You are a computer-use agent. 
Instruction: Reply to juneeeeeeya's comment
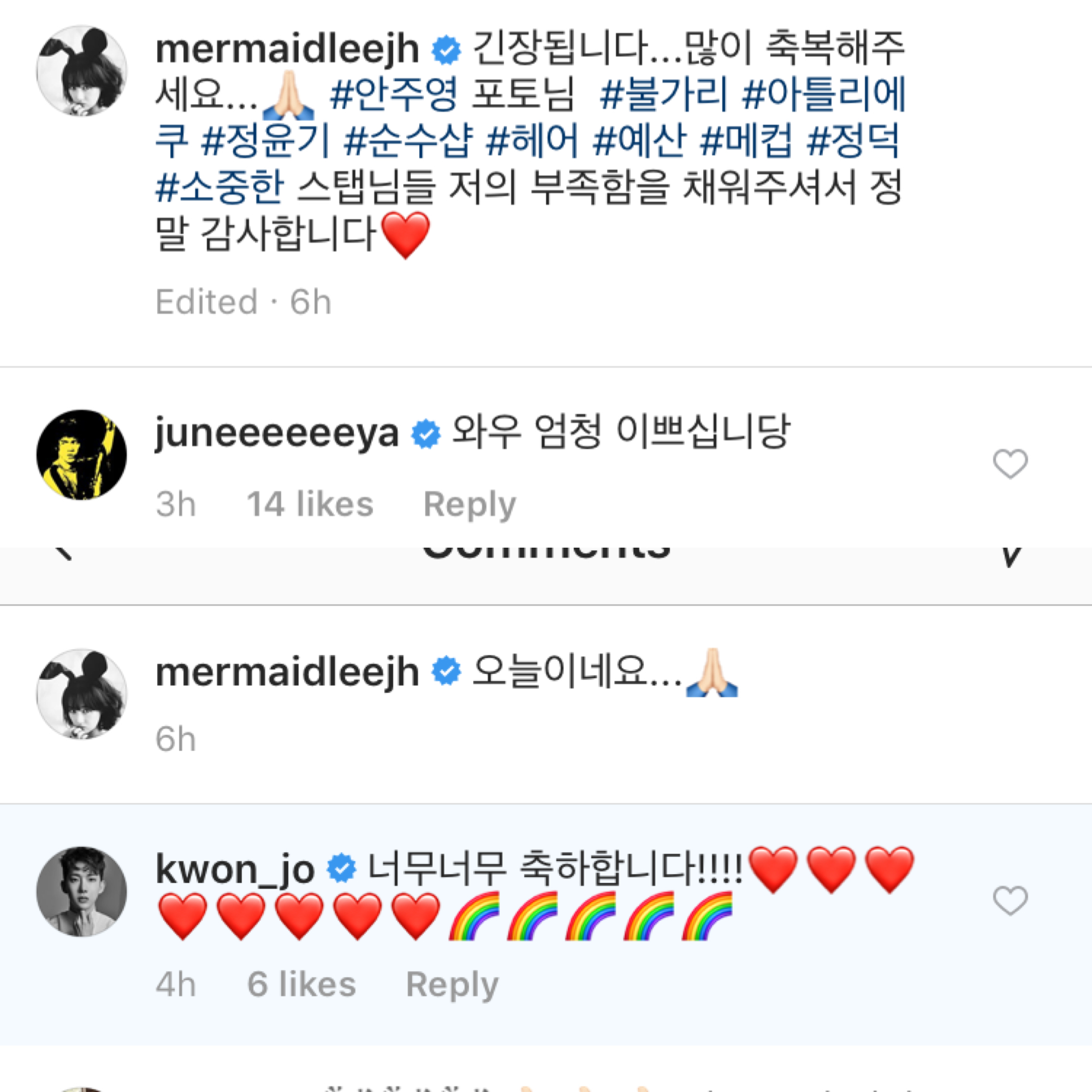tap(469, 504)
